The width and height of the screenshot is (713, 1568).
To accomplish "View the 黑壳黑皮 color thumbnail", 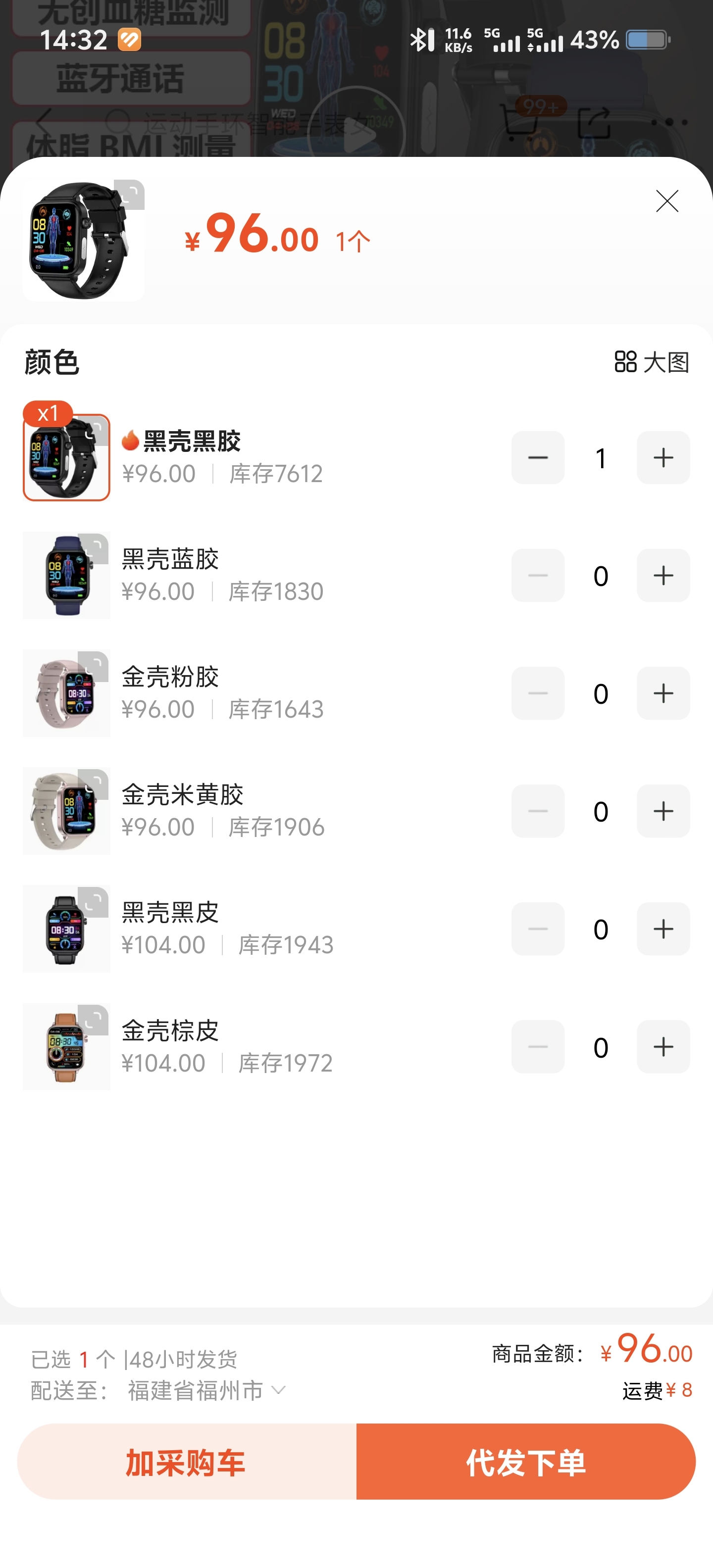I will point(66,929).
